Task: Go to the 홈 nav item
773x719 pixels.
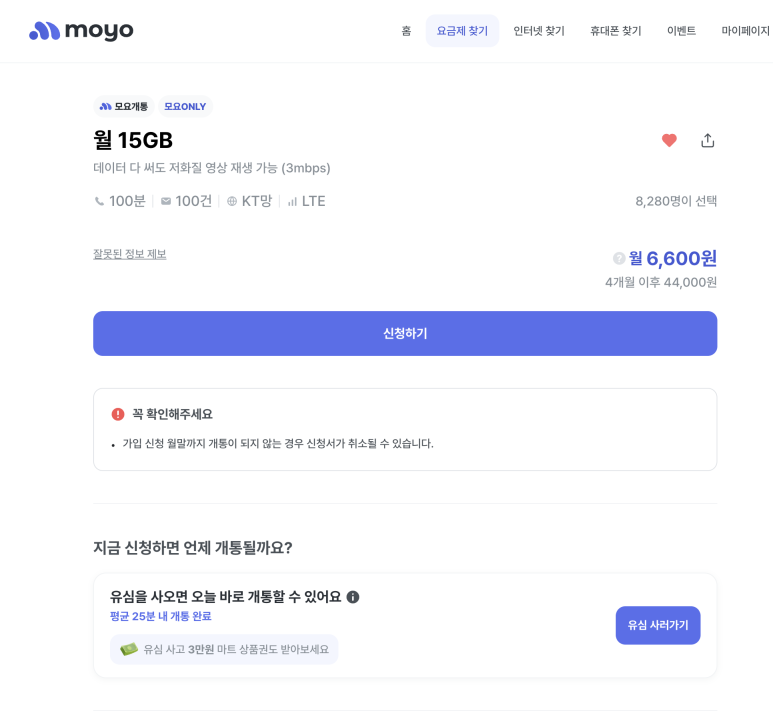Action: 406,31
